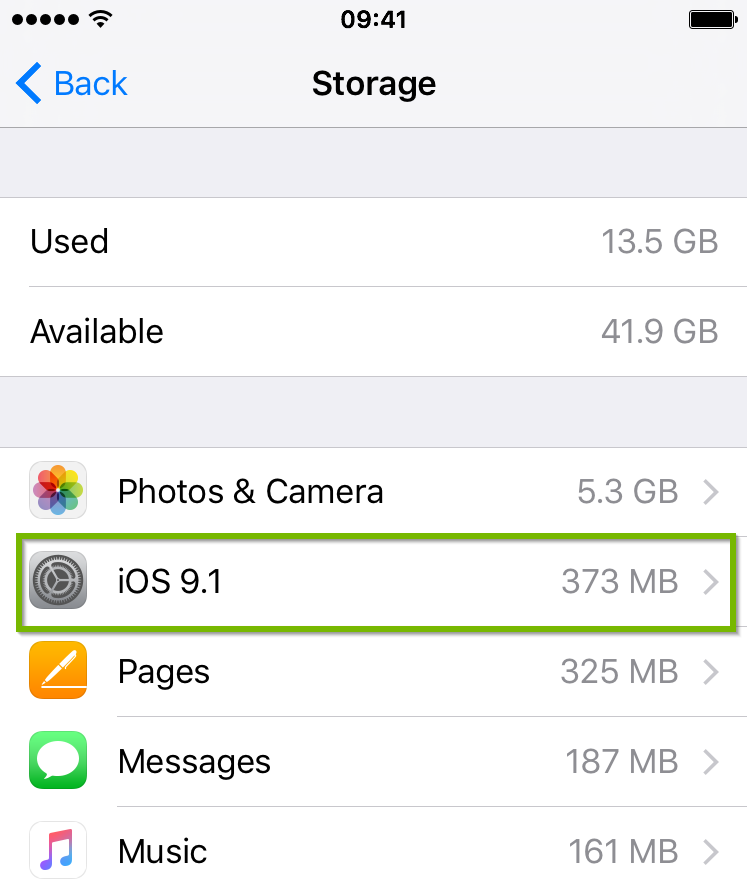The height and width of the screenshot is (887, 747).
Task: Tap the back chevron arrow icon
Action: [26, 83]
